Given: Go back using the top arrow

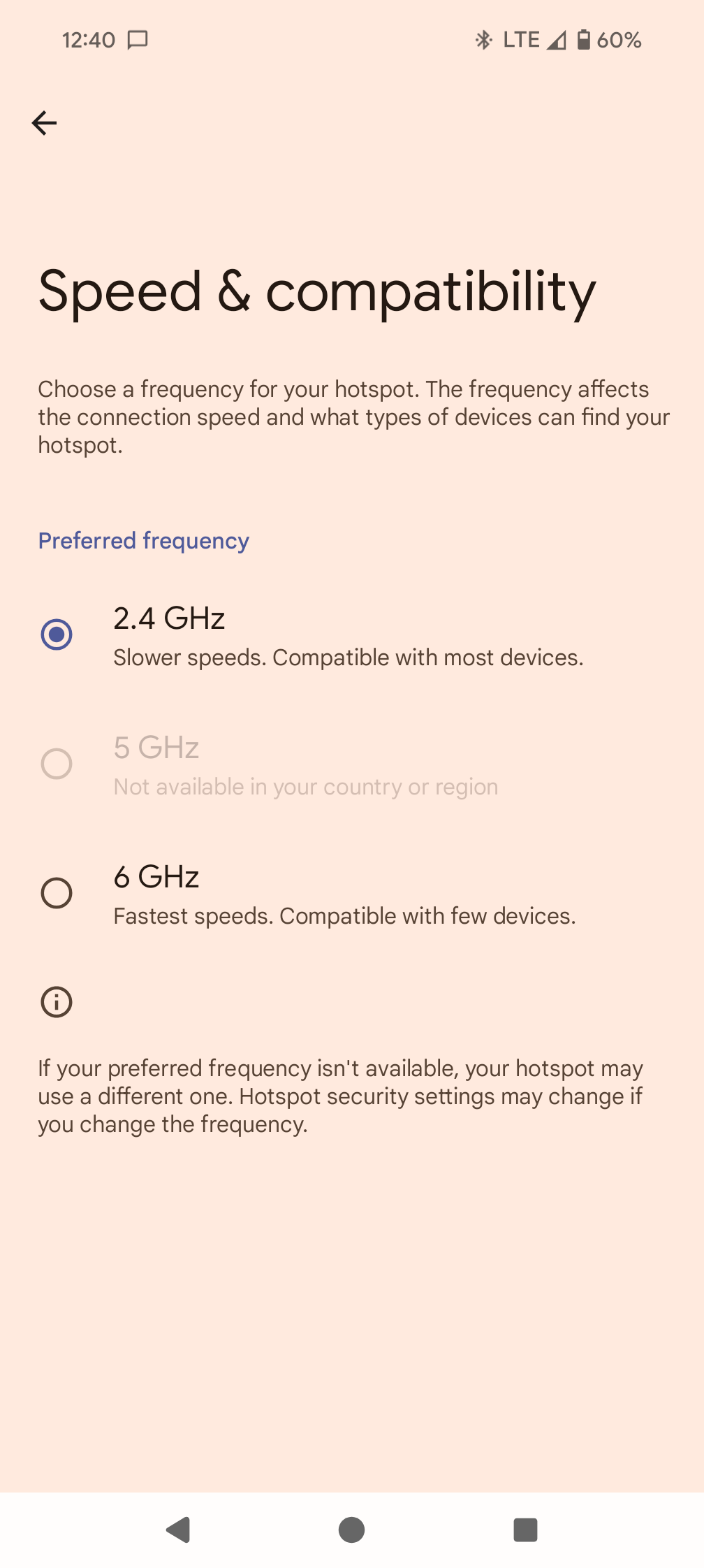Looking at the screenshot, I should (44, 123).
